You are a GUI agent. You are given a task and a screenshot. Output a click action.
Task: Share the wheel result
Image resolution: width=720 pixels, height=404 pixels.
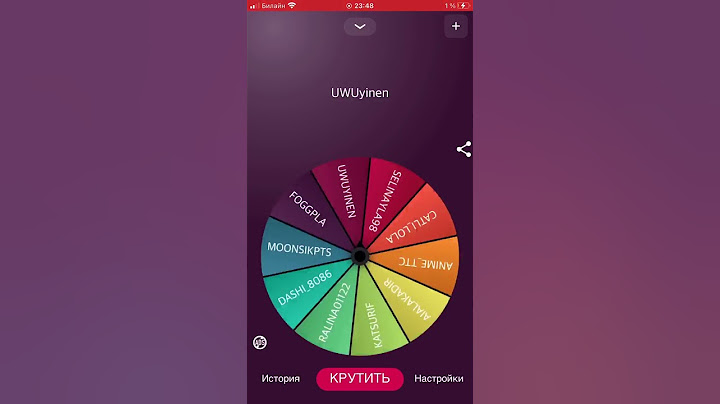(464, 149)
